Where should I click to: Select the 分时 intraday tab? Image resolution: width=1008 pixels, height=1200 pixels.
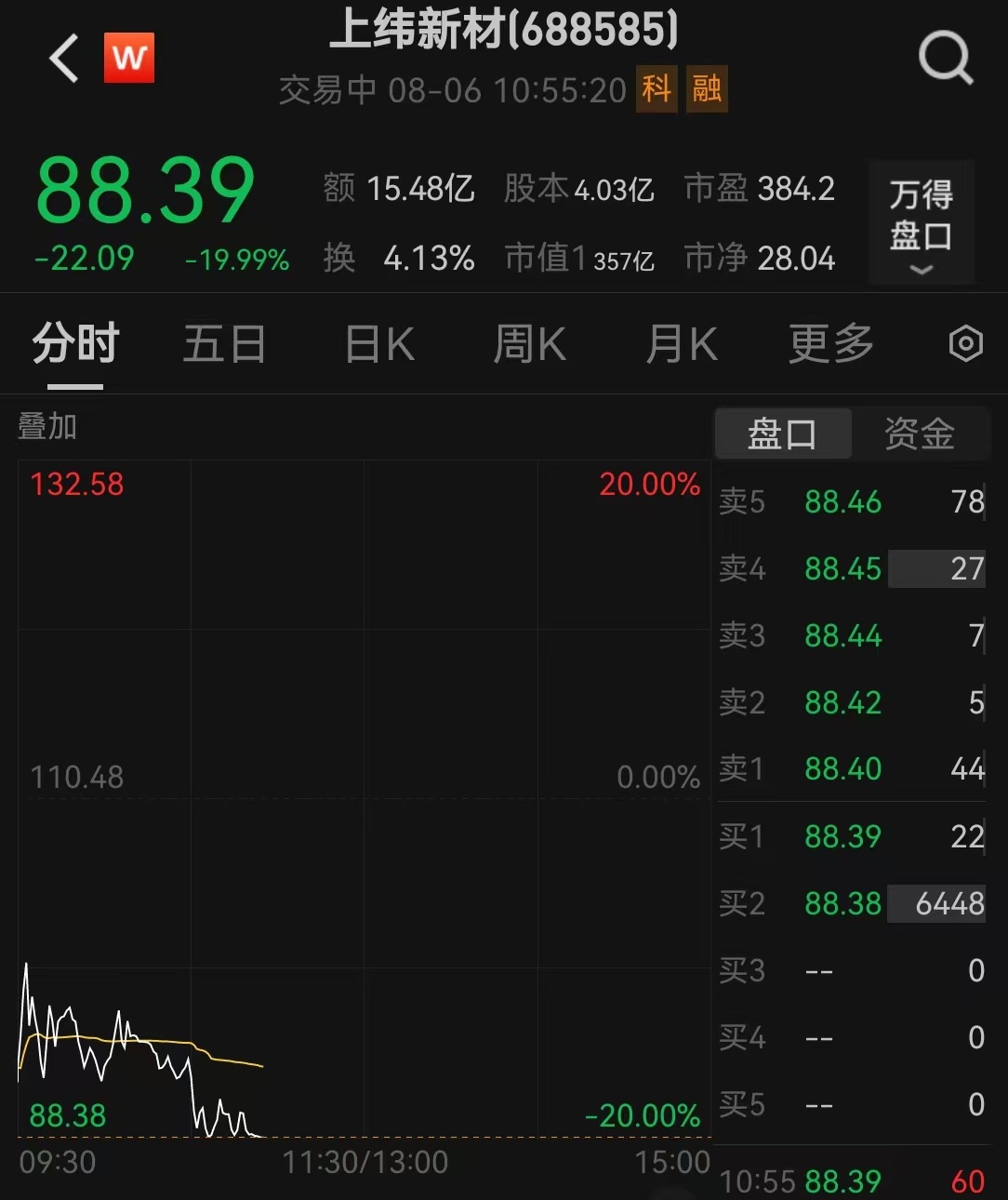(x=75, y=344)
